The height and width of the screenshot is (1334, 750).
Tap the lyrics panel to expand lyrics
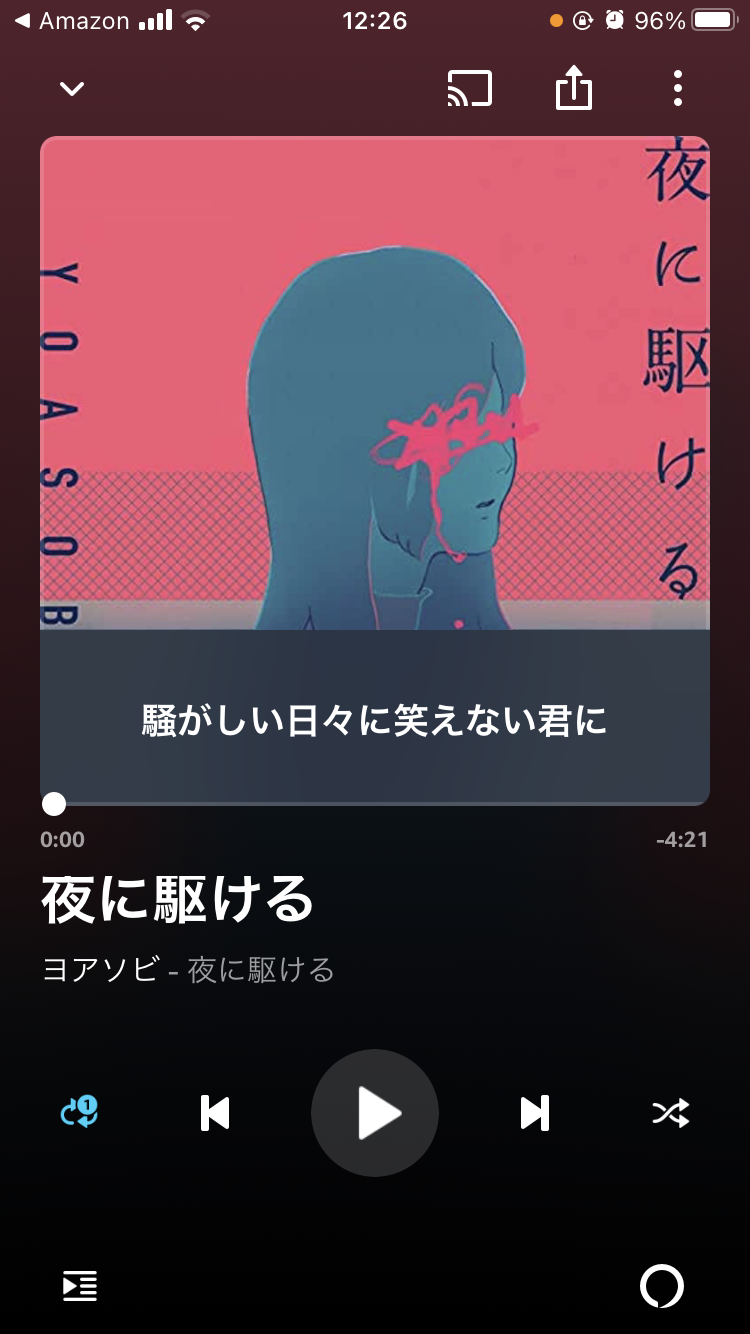click(x=375, y=719)
